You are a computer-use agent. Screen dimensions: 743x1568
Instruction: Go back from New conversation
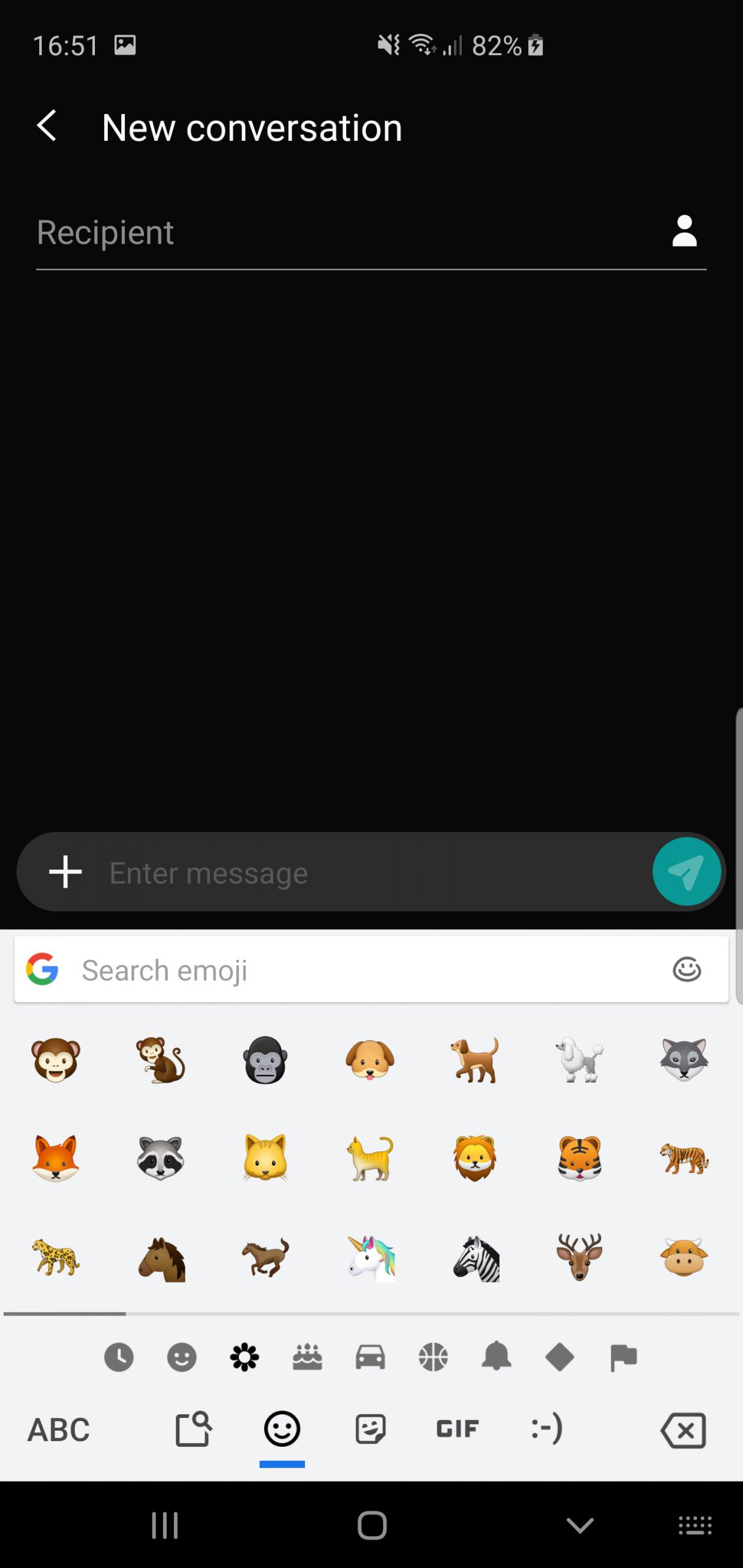(x=47, y=126)
